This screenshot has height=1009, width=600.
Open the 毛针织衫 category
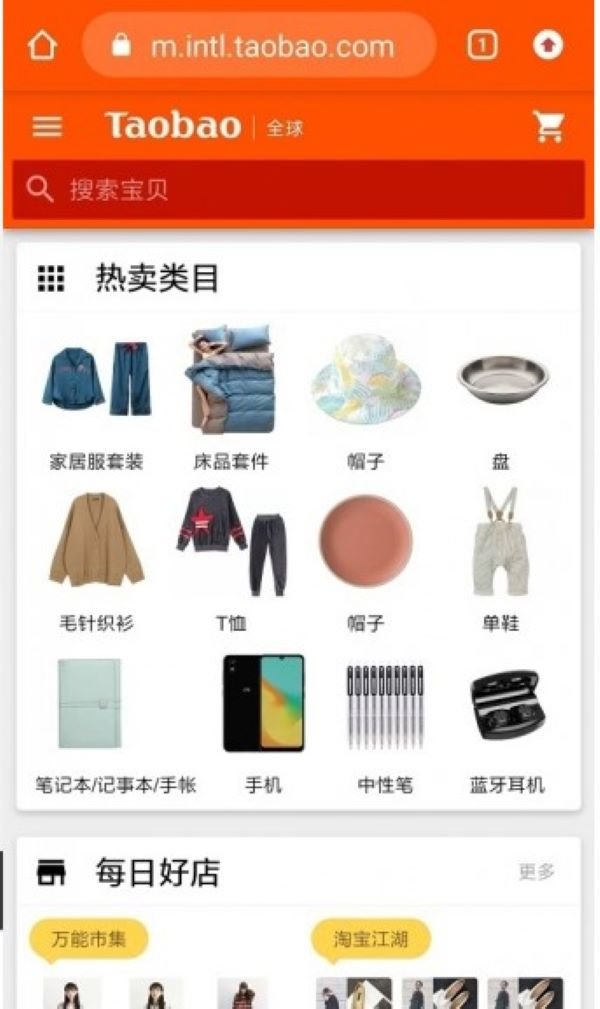tap(96, 560)
